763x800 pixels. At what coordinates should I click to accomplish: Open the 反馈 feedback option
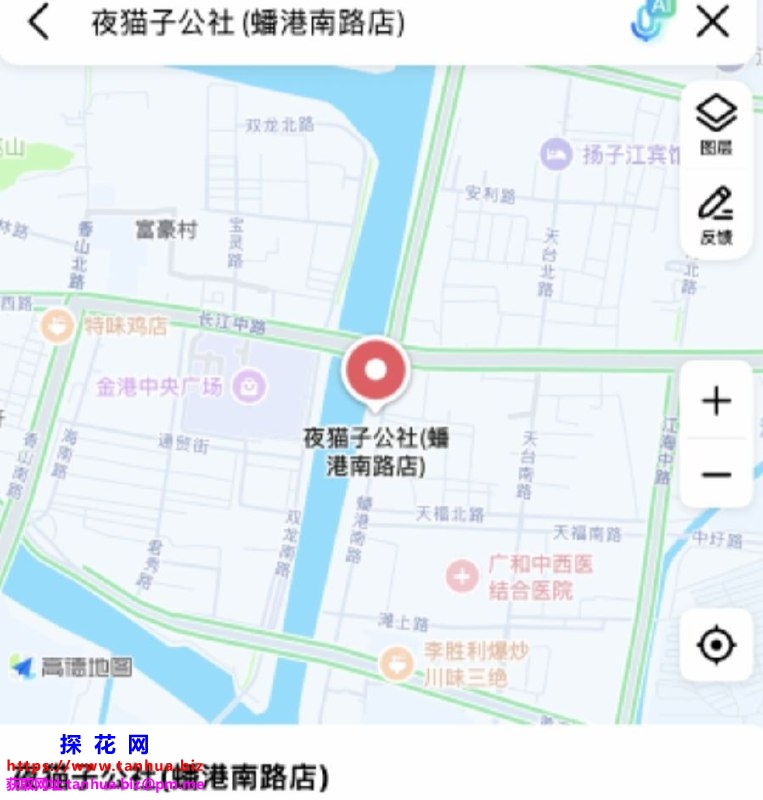click(716, 215)
